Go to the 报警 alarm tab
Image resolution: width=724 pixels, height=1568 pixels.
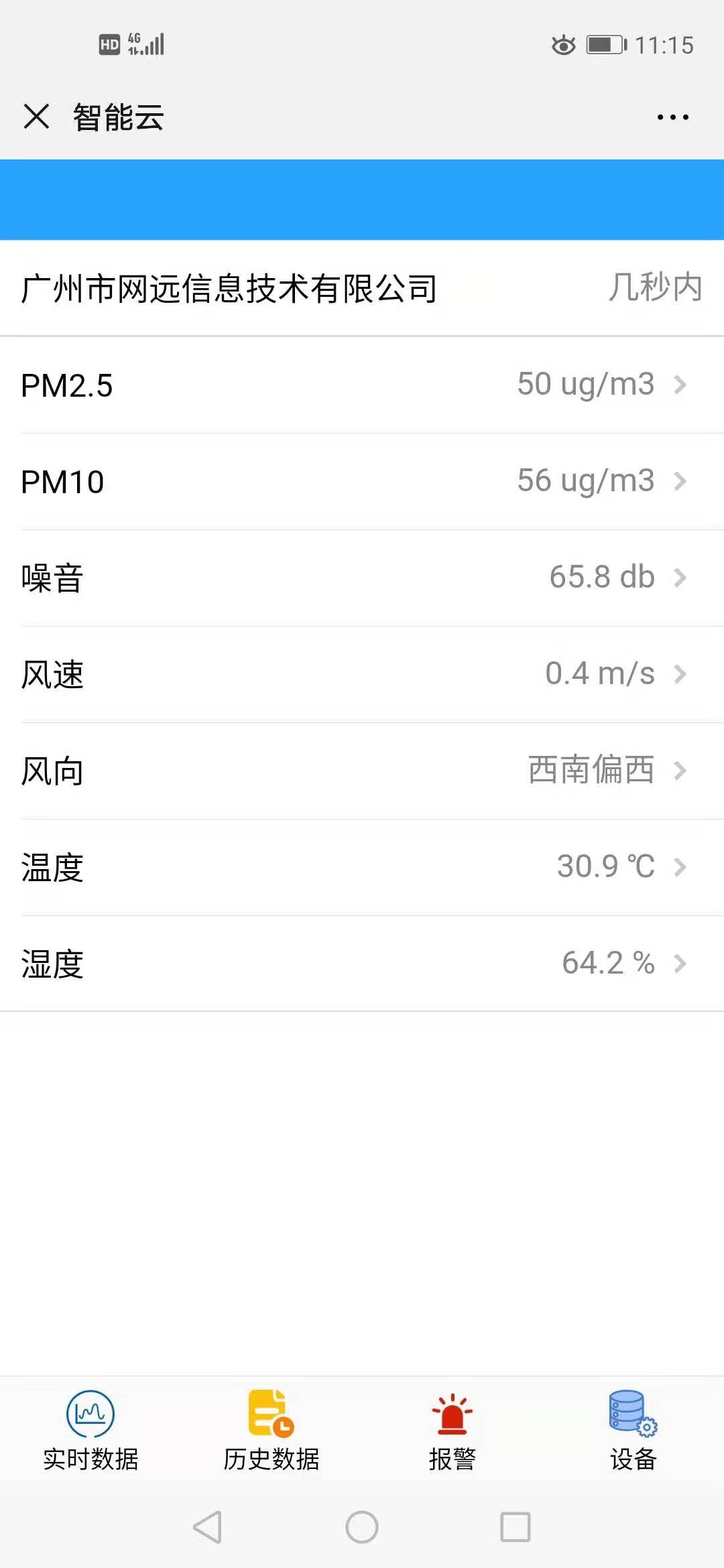tap(452, 1431)
